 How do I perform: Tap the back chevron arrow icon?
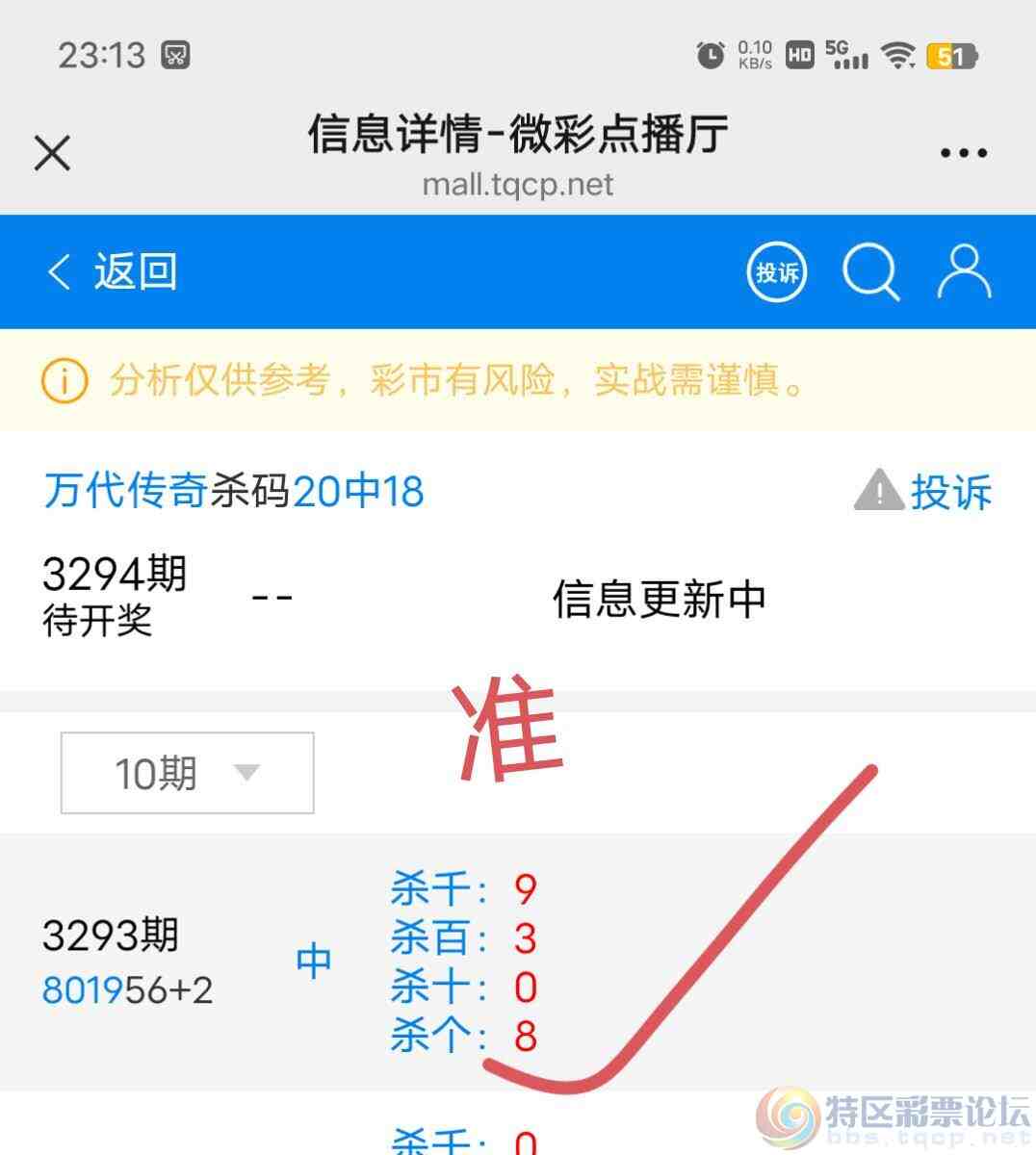click(58, 271)
